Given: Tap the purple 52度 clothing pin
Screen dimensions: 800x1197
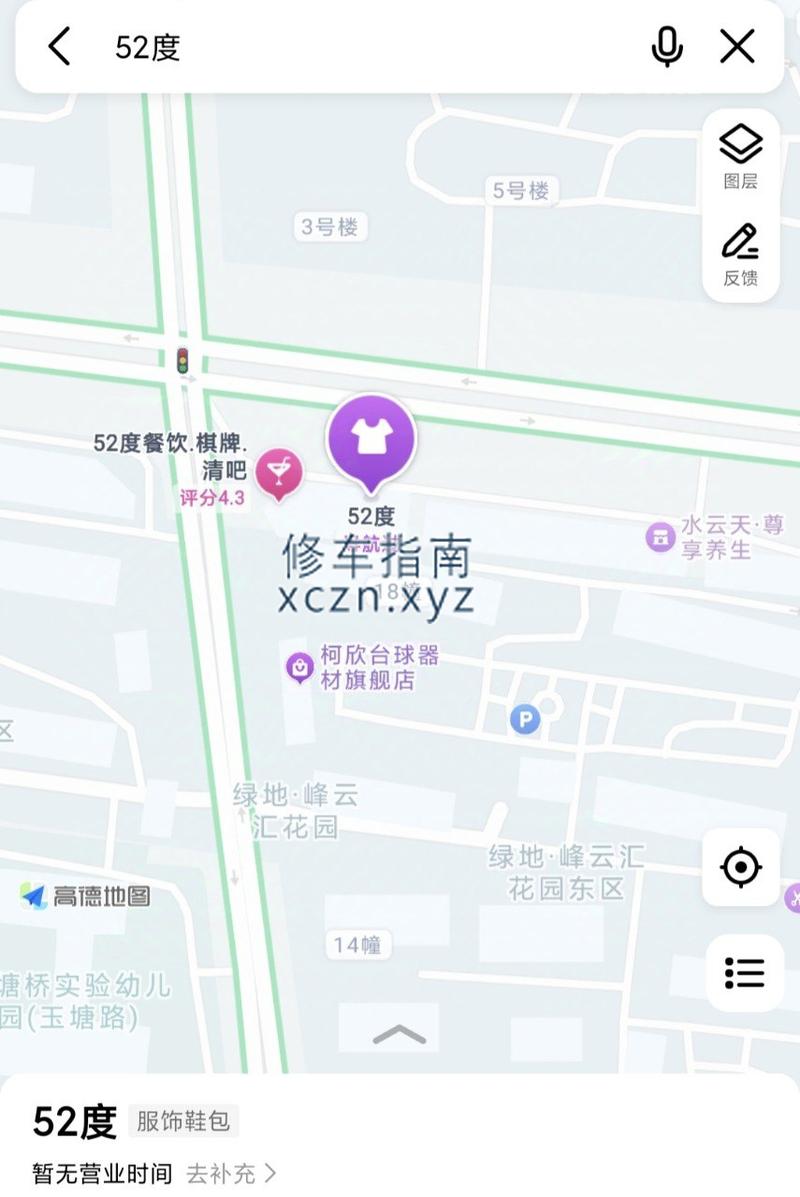Looking at the screenshot, I should [371, 438].
